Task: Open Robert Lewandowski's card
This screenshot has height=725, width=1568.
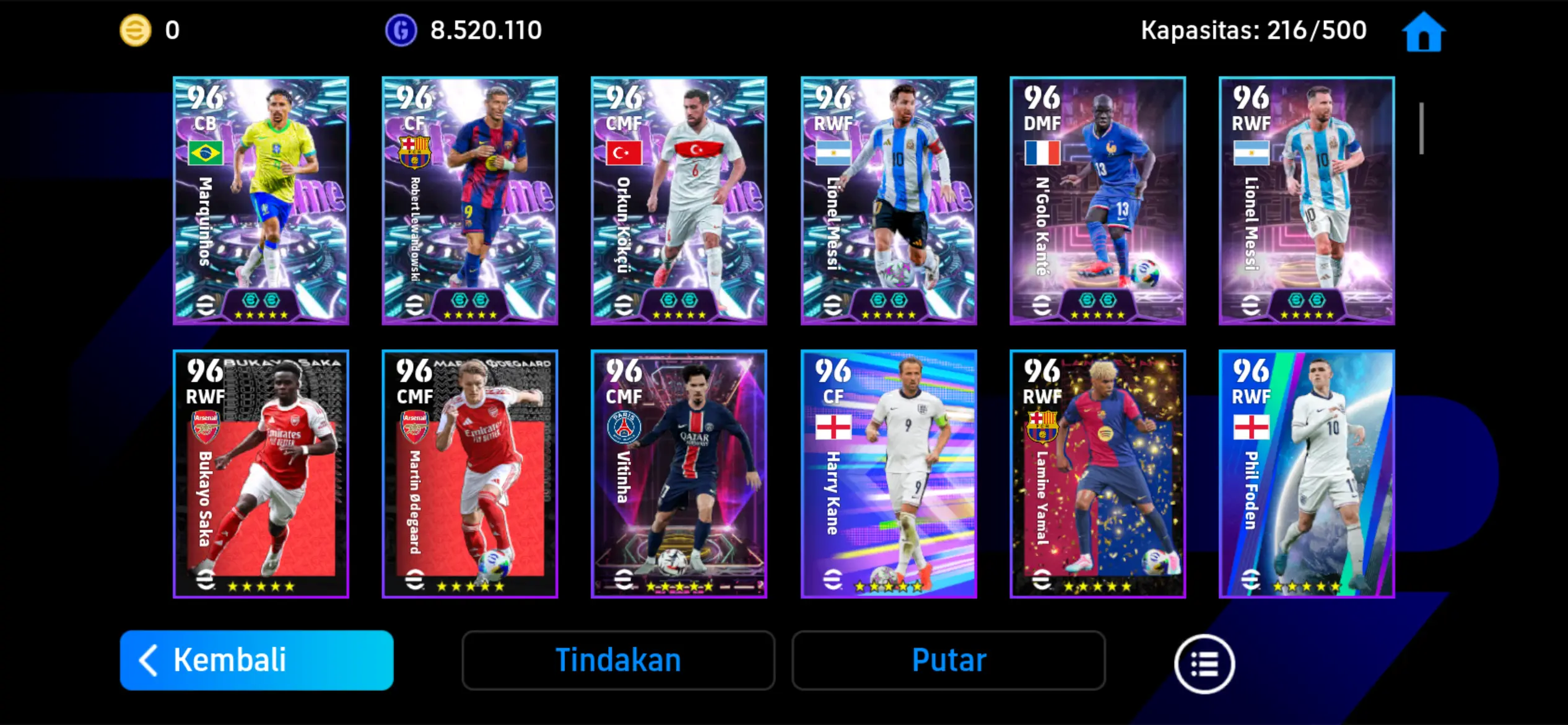Action: click(470, 201)
